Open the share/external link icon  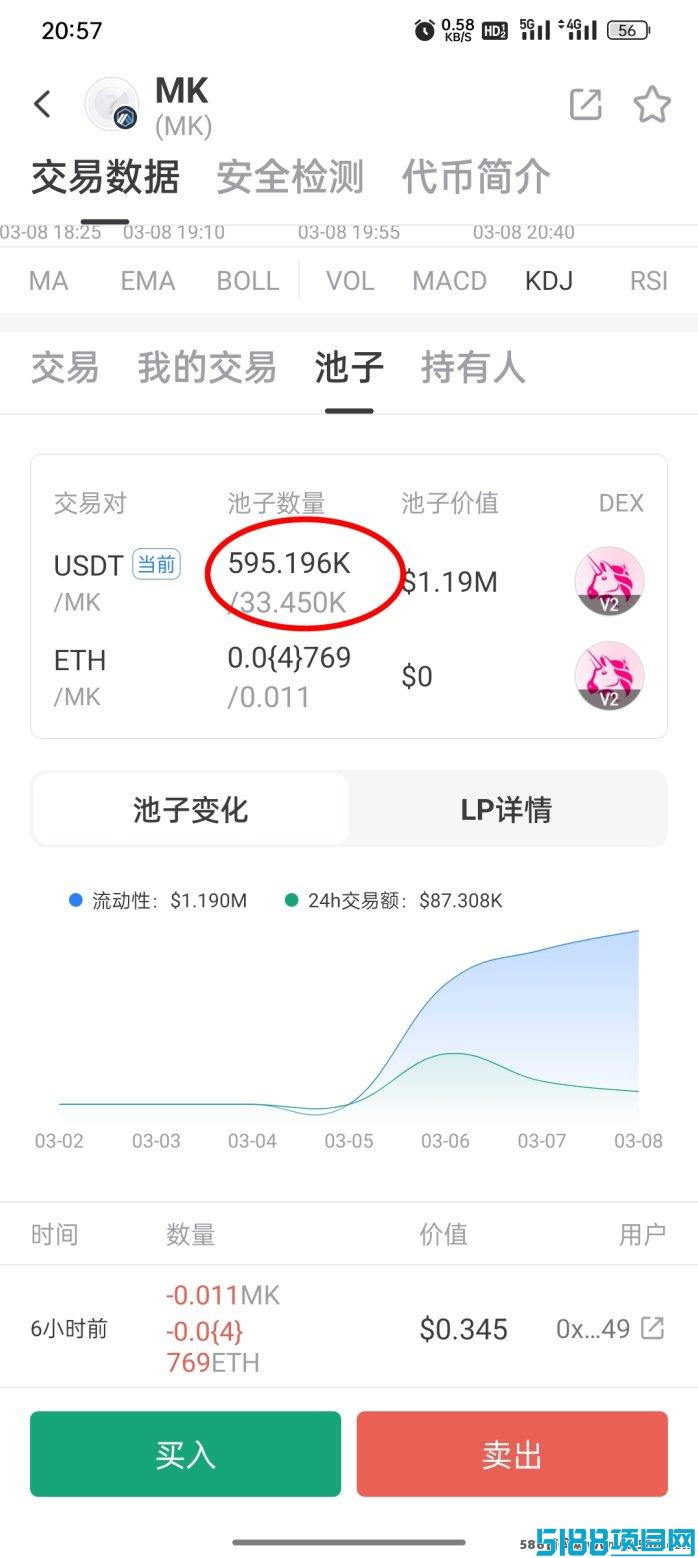(585, 104)
